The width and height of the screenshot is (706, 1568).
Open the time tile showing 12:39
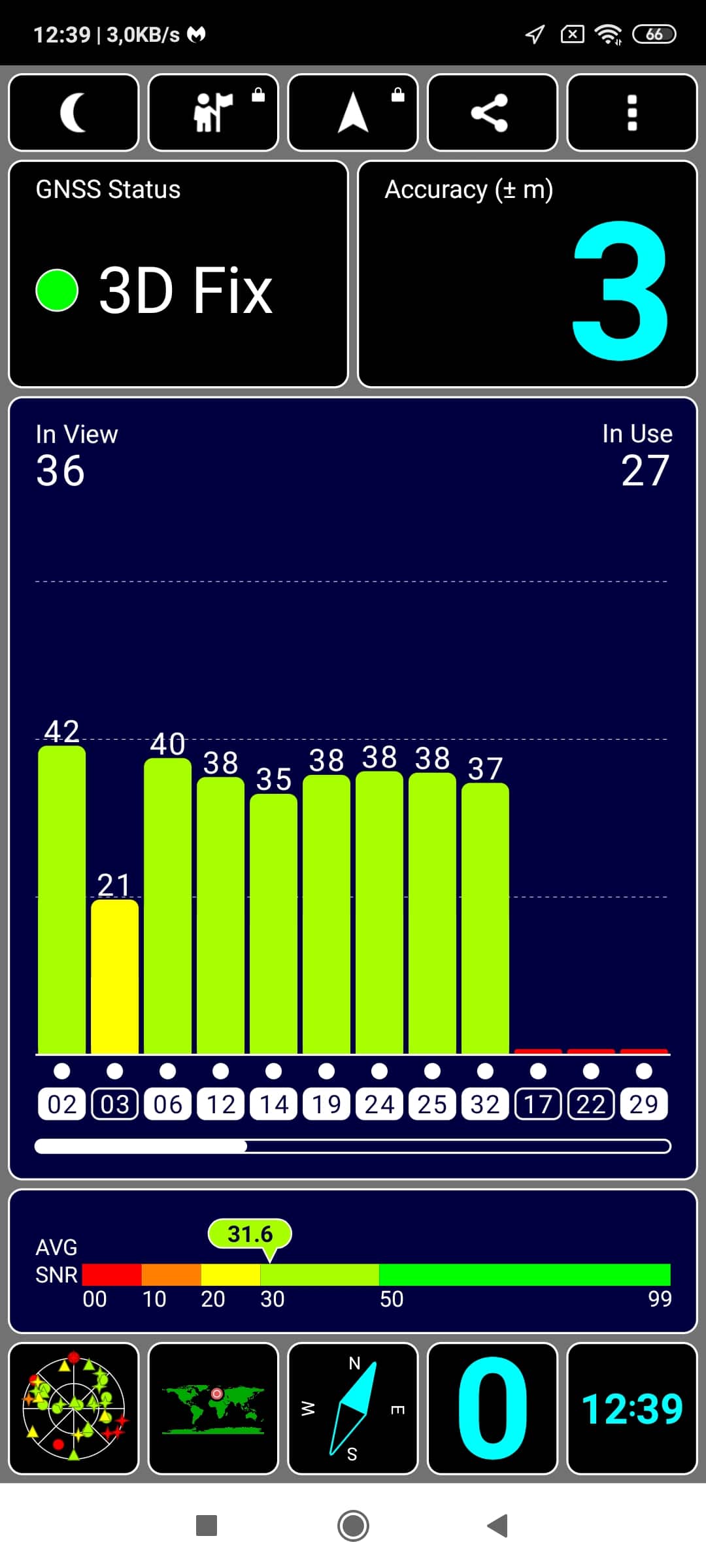coord(632,1409)
